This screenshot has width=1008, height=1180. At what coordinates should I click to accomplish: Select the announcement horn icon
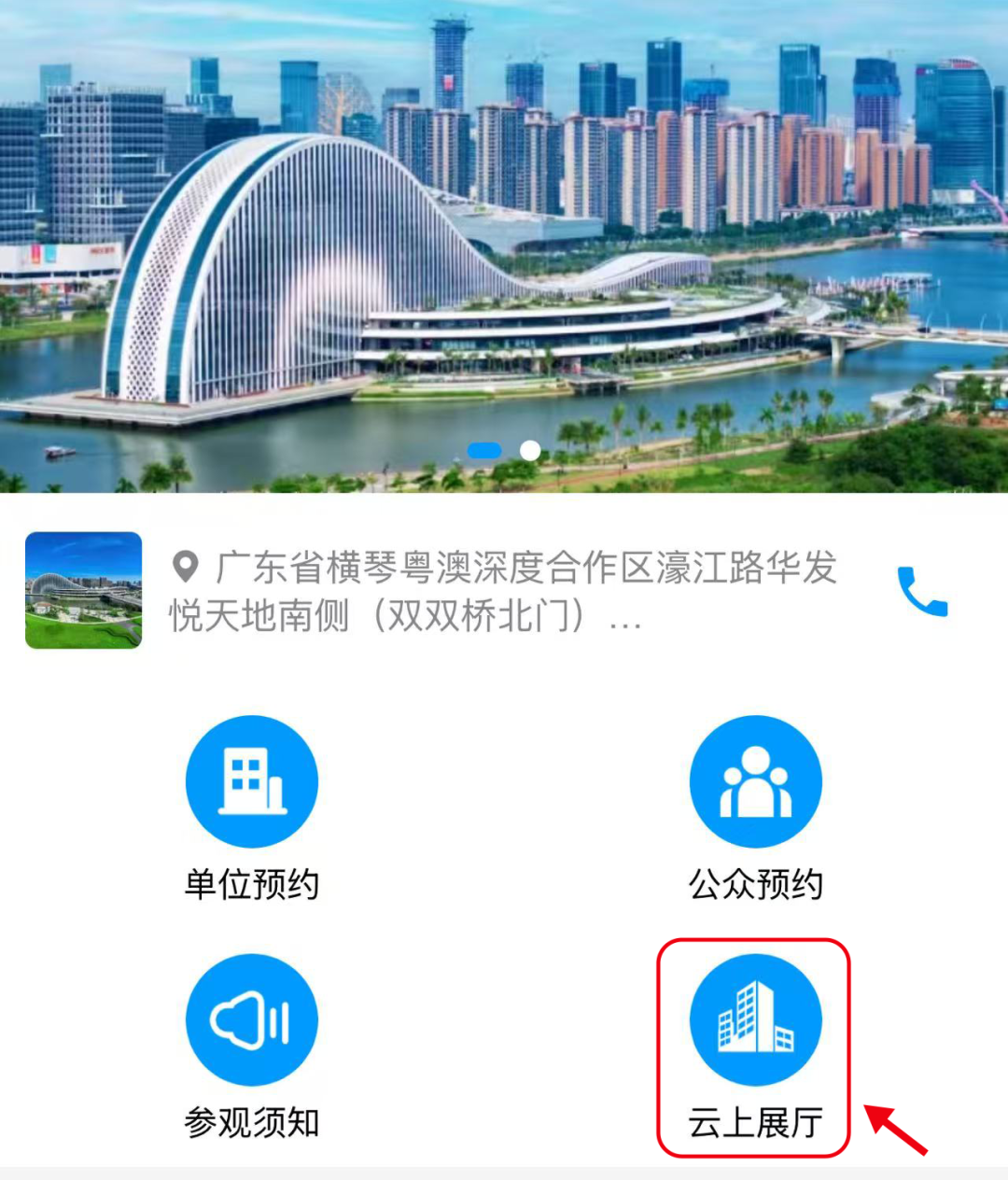point(252,1018)
